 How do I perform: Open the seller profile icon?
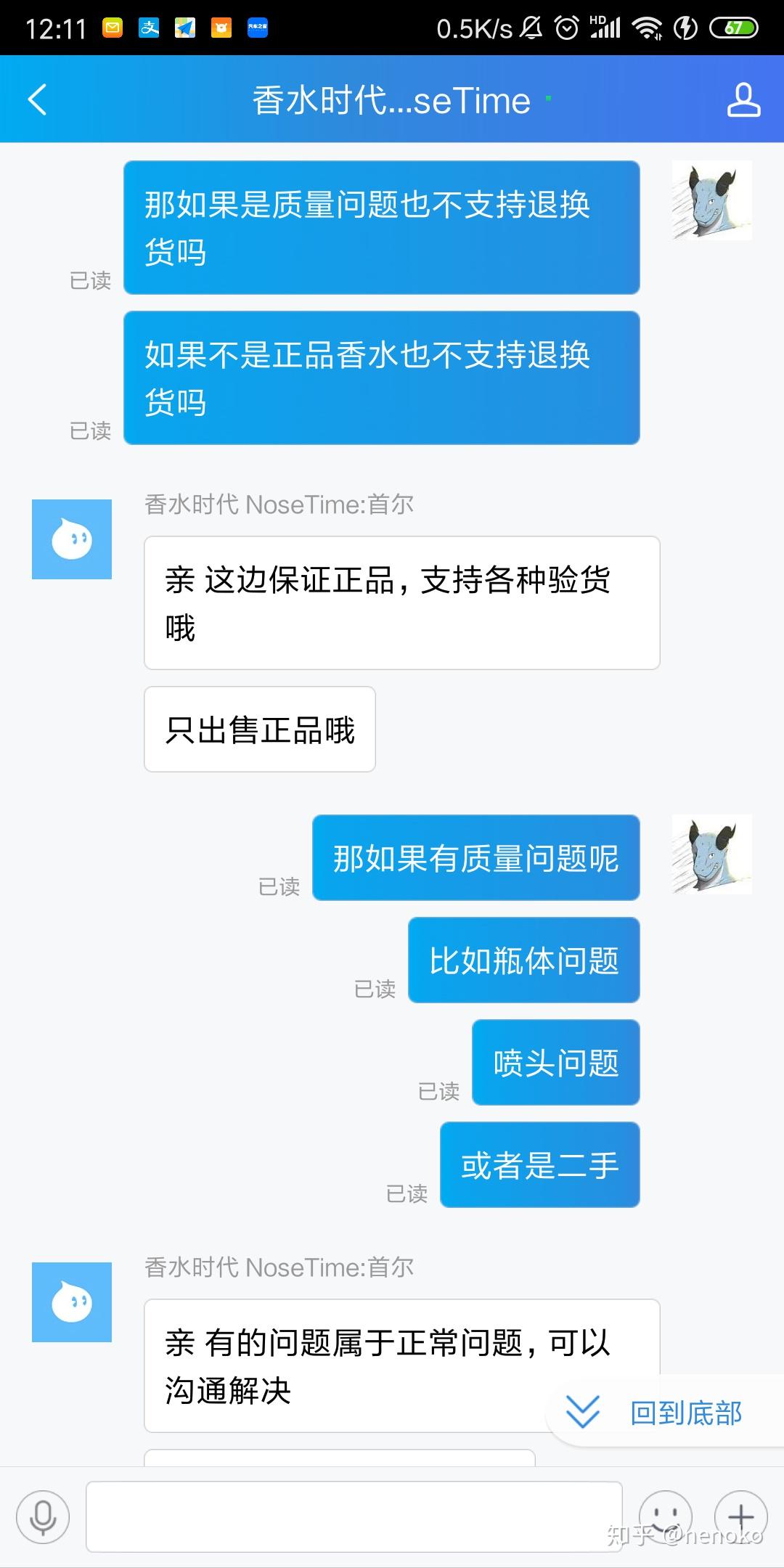(x=744, y=99)
